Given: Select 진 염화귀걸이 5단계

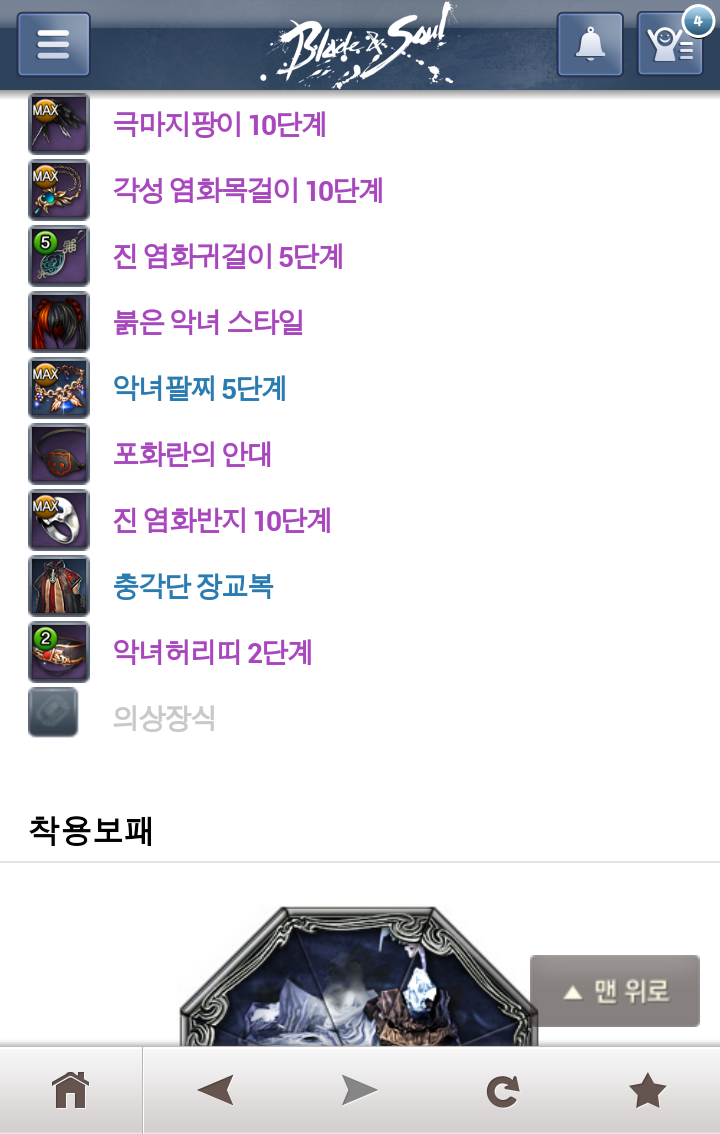Looking at the screenshot, I should coord(228,257).
